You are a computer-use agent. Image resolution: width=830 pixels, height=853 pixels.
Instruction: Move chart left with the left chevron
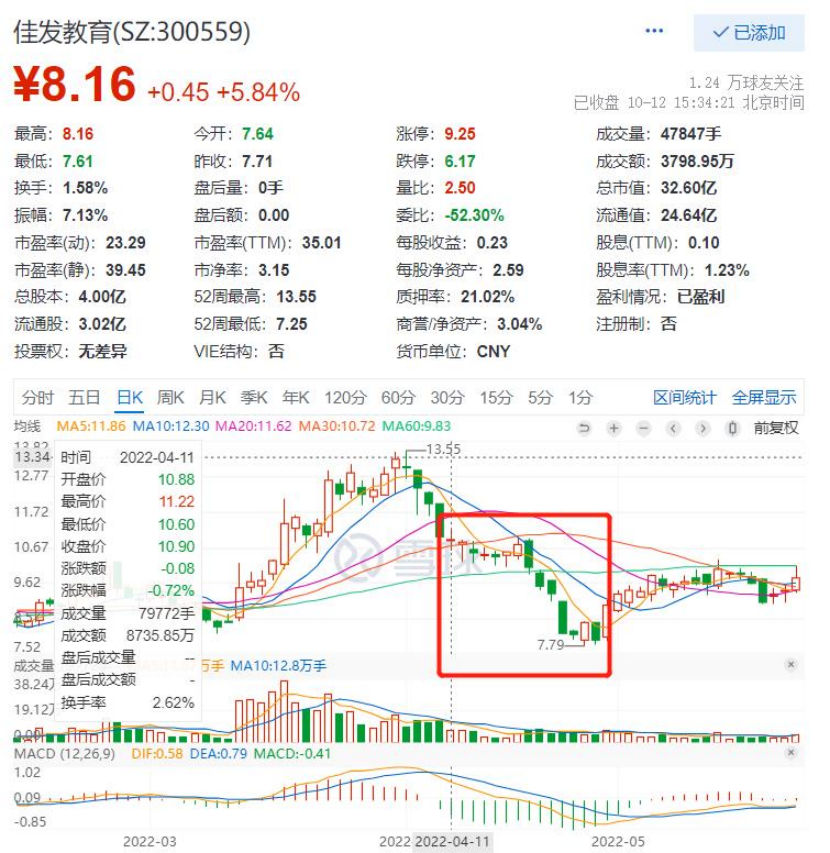coord(674,428)
